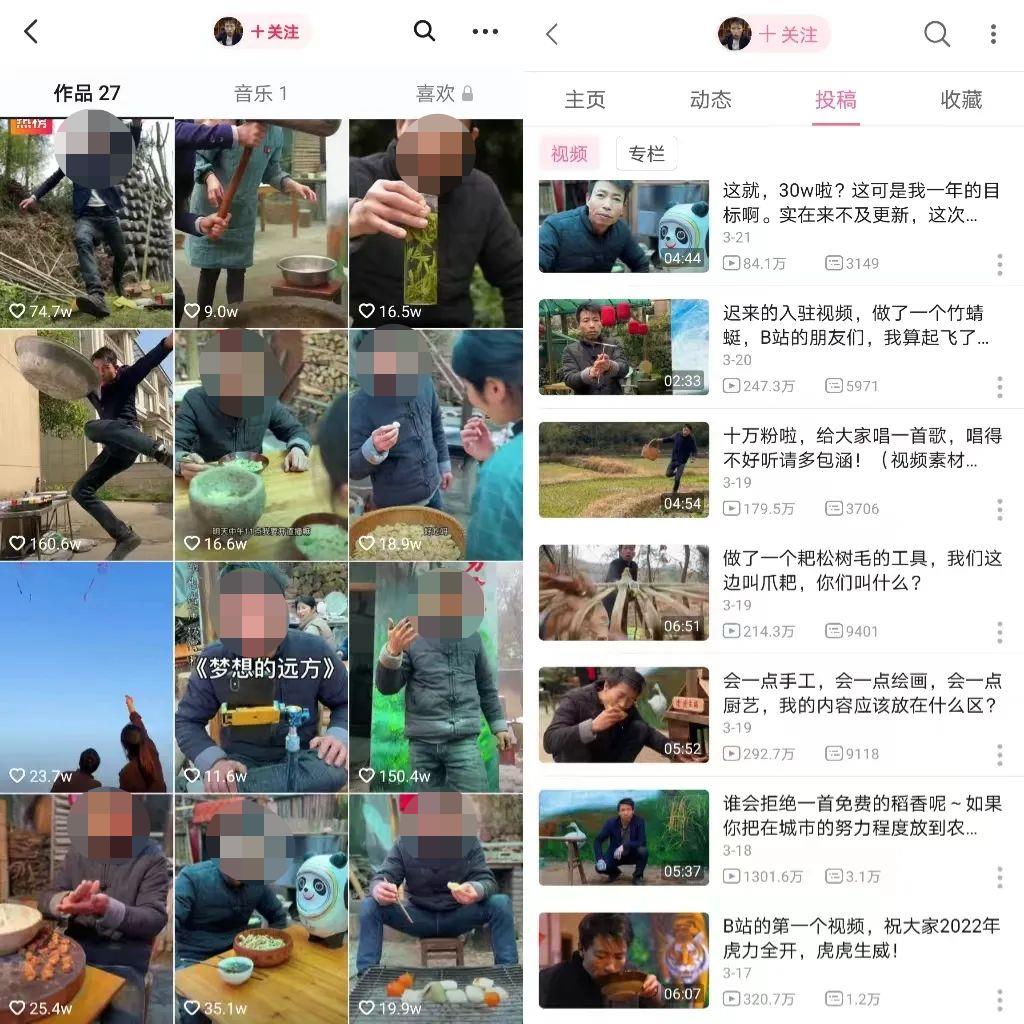The image size is (1024, 1024).
Task: Open the 喜欢 tab
Action: click(444, 94)
